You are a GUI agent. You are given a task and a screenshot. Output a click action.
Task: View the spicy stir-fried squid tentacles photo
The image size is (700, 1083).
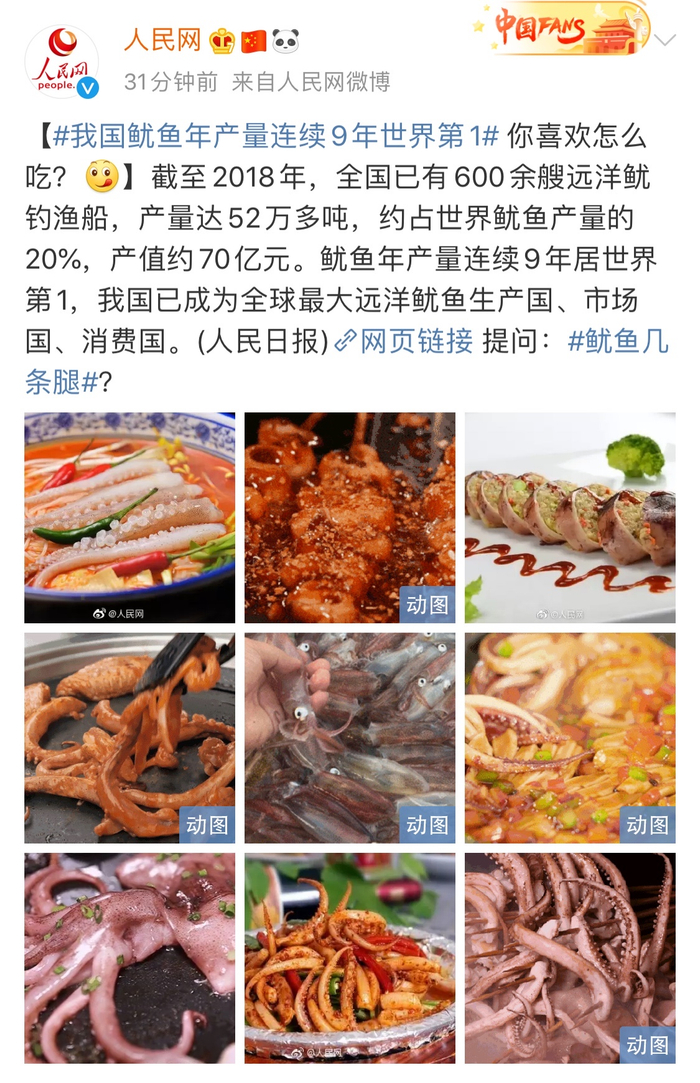350,957
